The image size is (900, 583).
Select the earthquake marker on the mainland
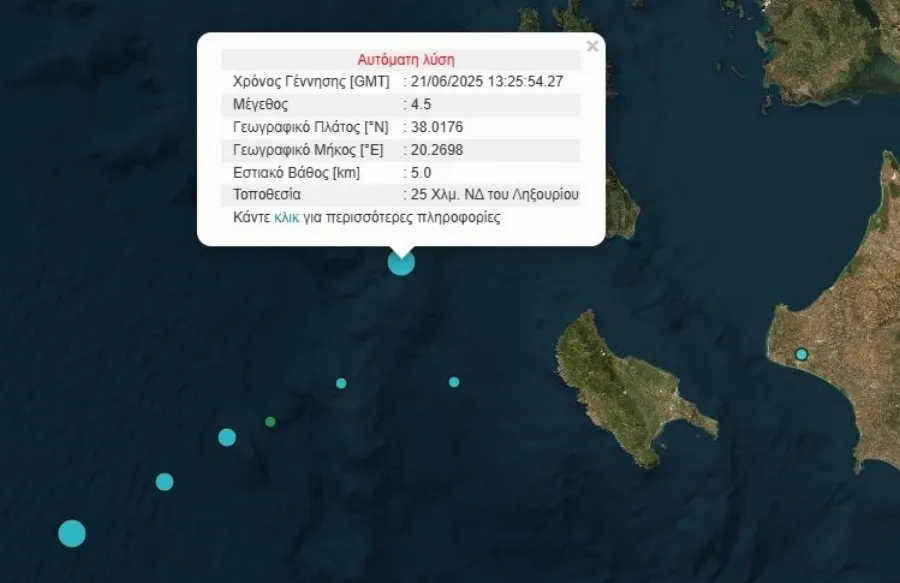(x=801, y=354)
